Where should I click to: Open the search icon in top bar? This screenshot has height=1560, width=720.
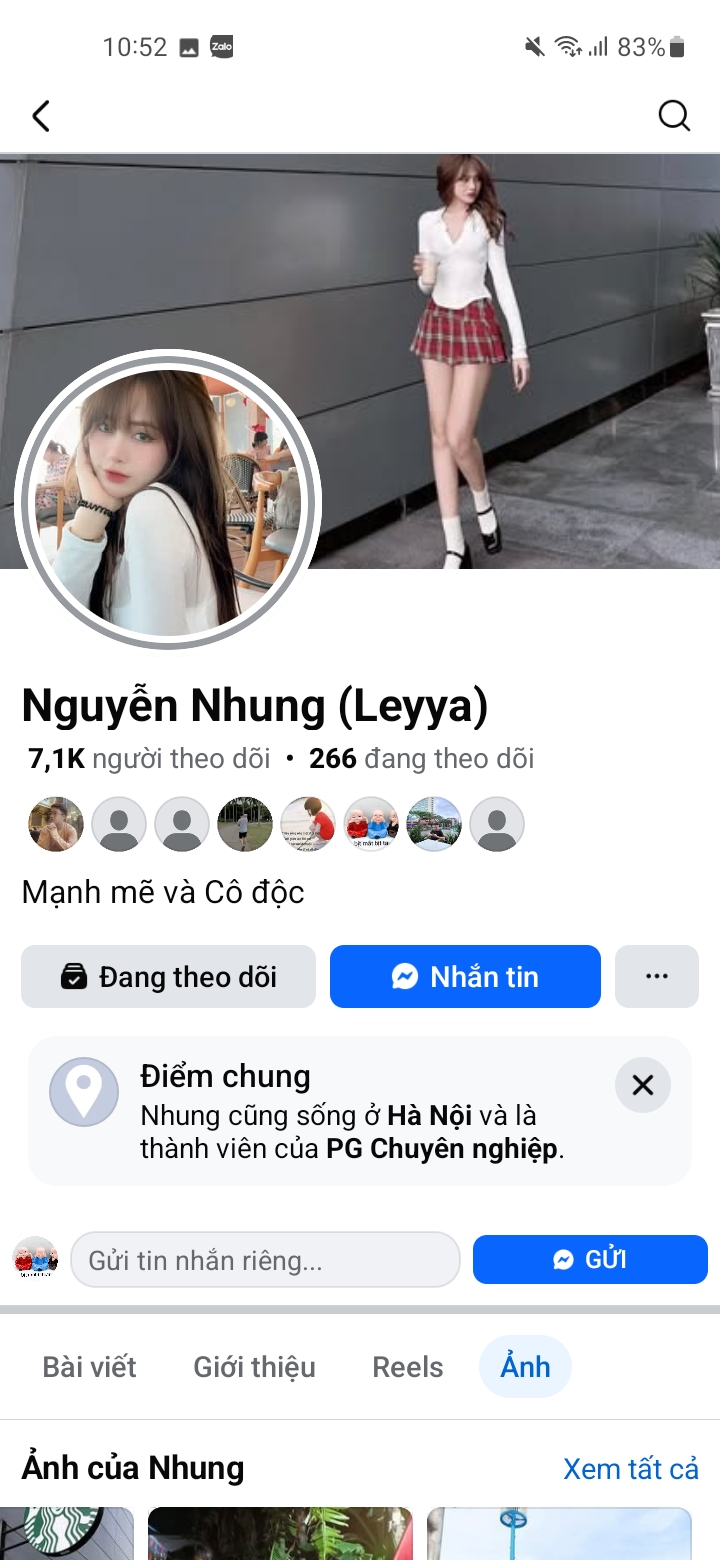674,117
